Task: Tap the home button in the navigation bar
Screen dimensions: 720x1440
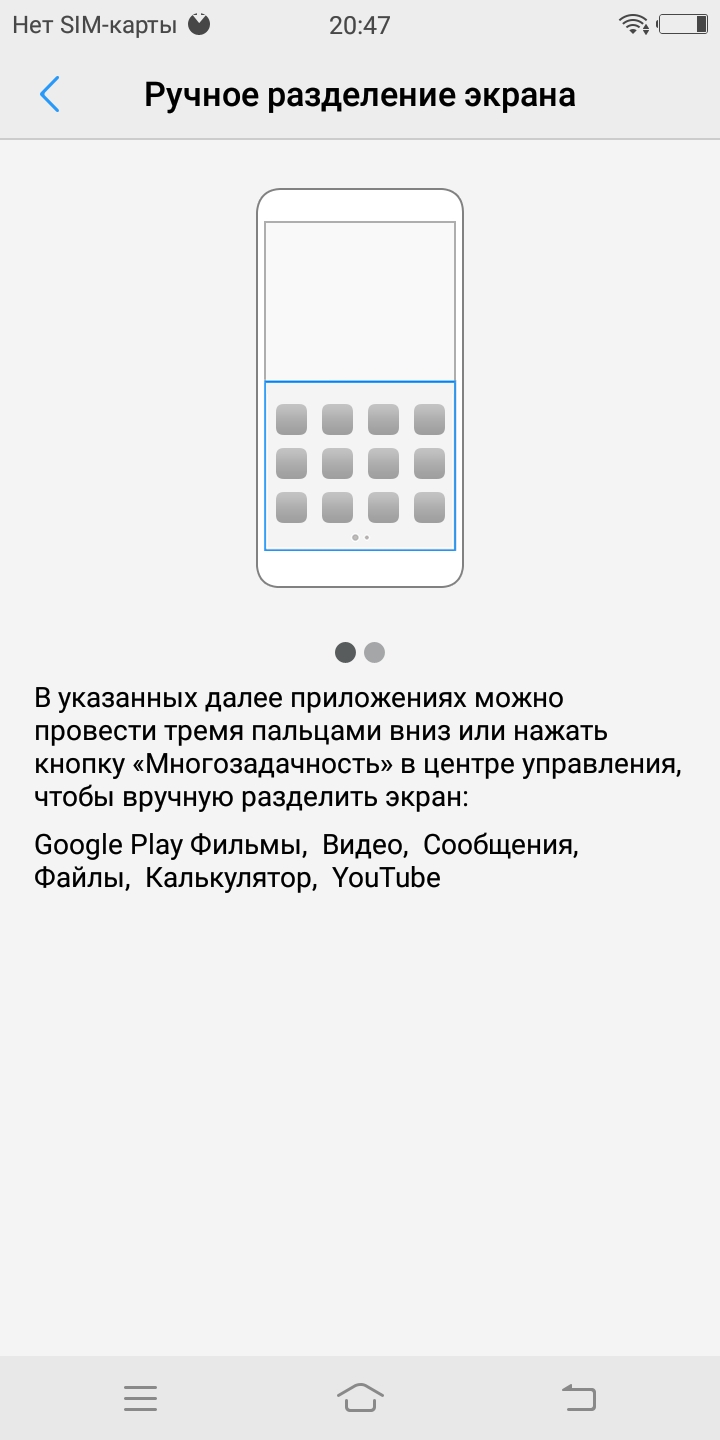Action: tap(360, 1397)
